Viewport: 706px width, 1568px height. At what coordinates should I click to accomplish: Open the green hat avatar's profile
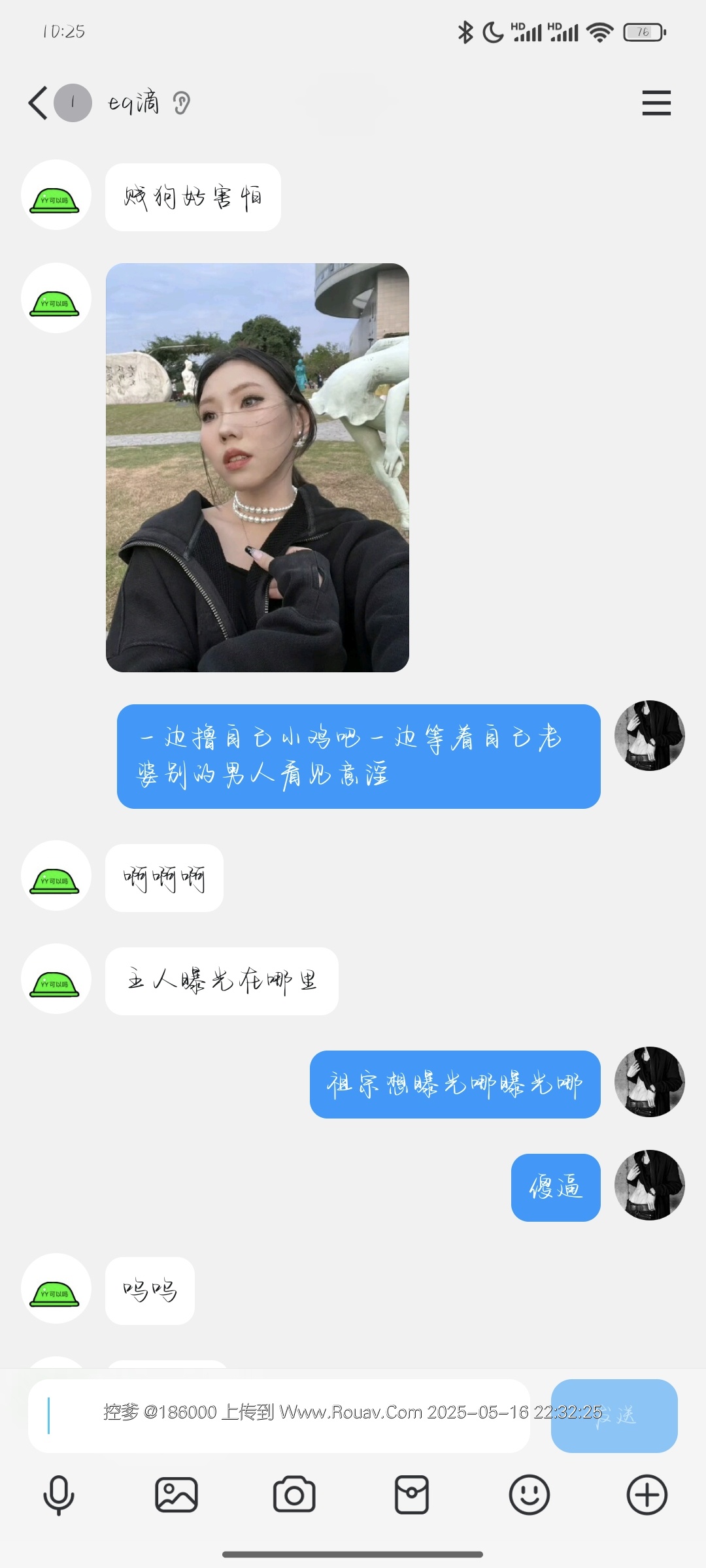(x=56, y=195)
